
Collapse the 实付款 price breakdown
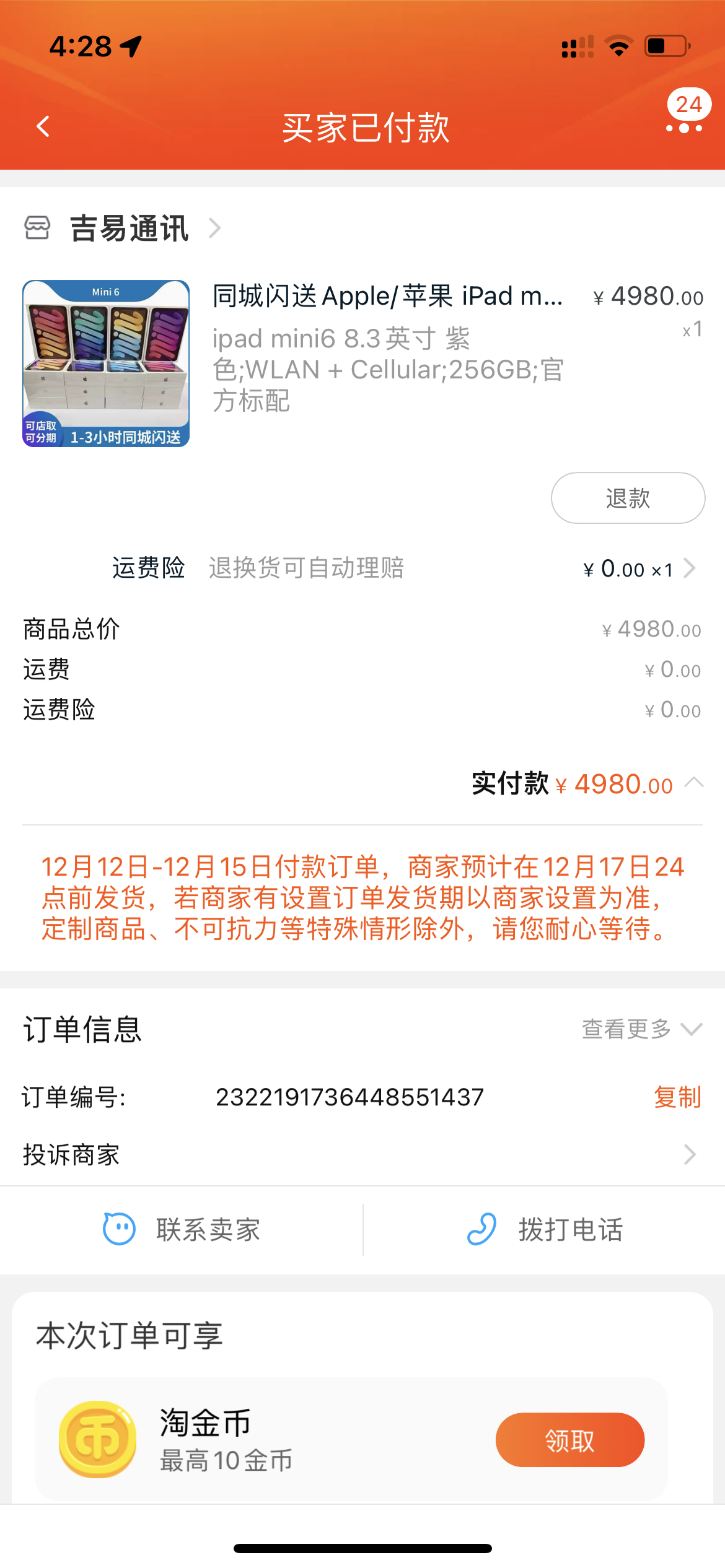(x=693, y=783)
